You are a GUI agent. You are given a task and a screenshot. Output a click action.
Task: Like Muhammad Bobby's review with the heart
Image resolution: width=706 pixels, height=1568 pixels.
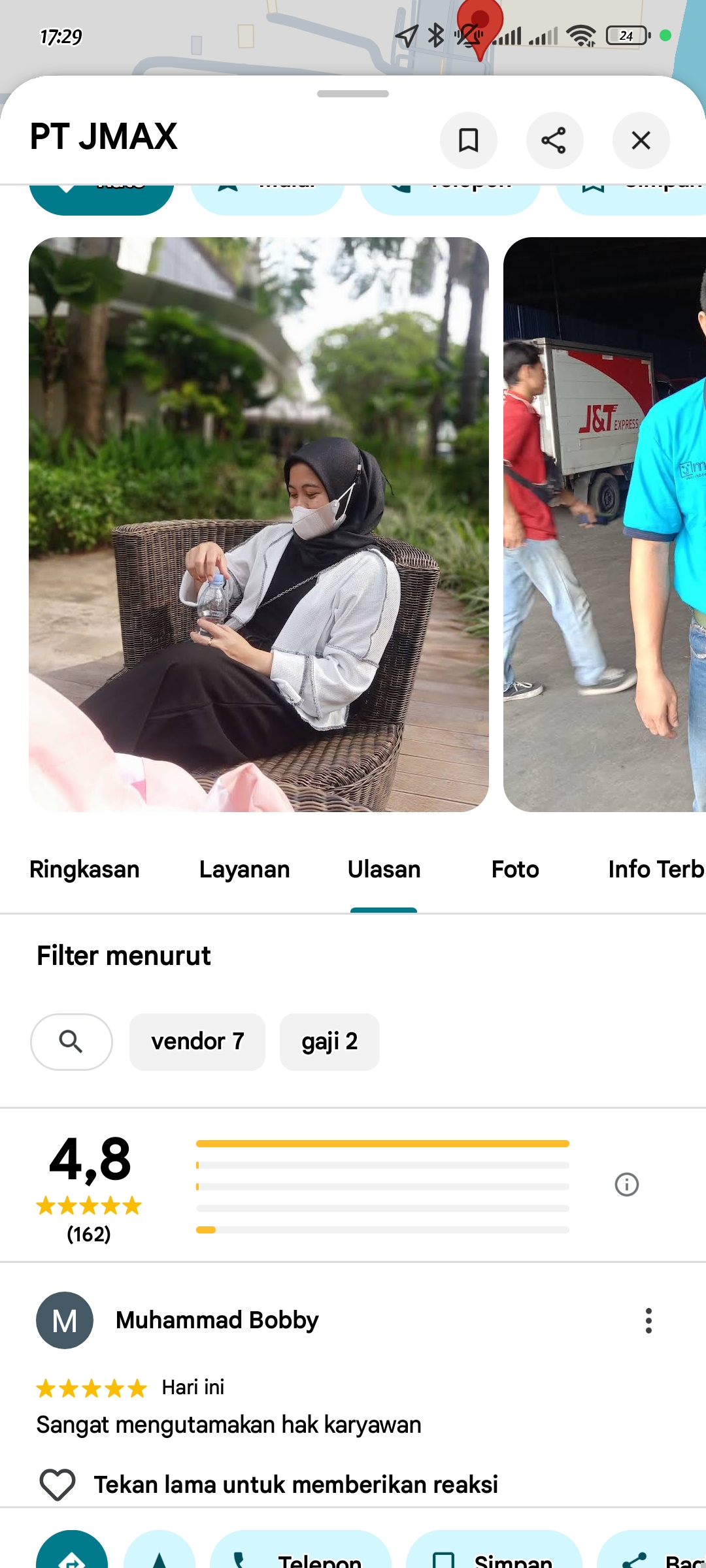[x=58, y=1484]
